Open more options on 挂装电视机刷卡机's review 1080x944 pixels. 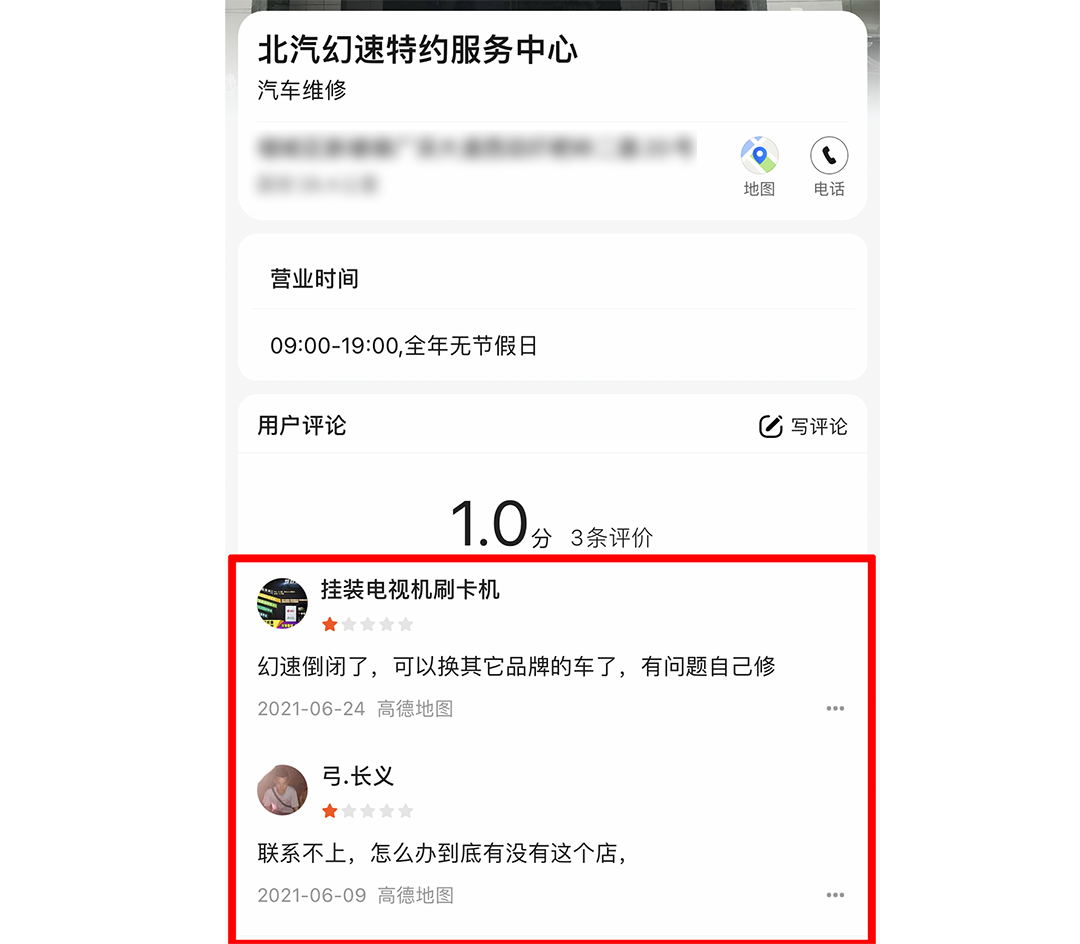tap(835, 709)
